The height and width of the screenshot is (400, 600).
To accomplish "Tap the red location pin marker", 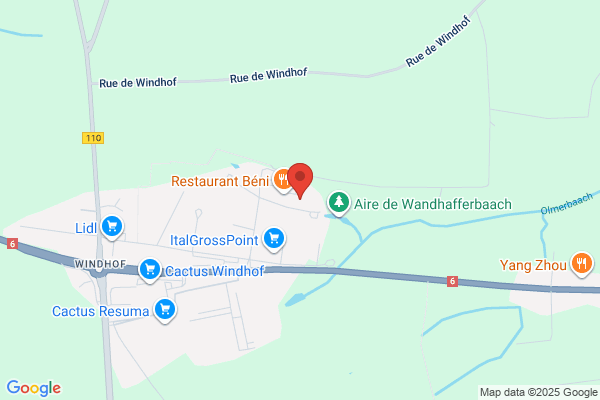I will point(300,180).
